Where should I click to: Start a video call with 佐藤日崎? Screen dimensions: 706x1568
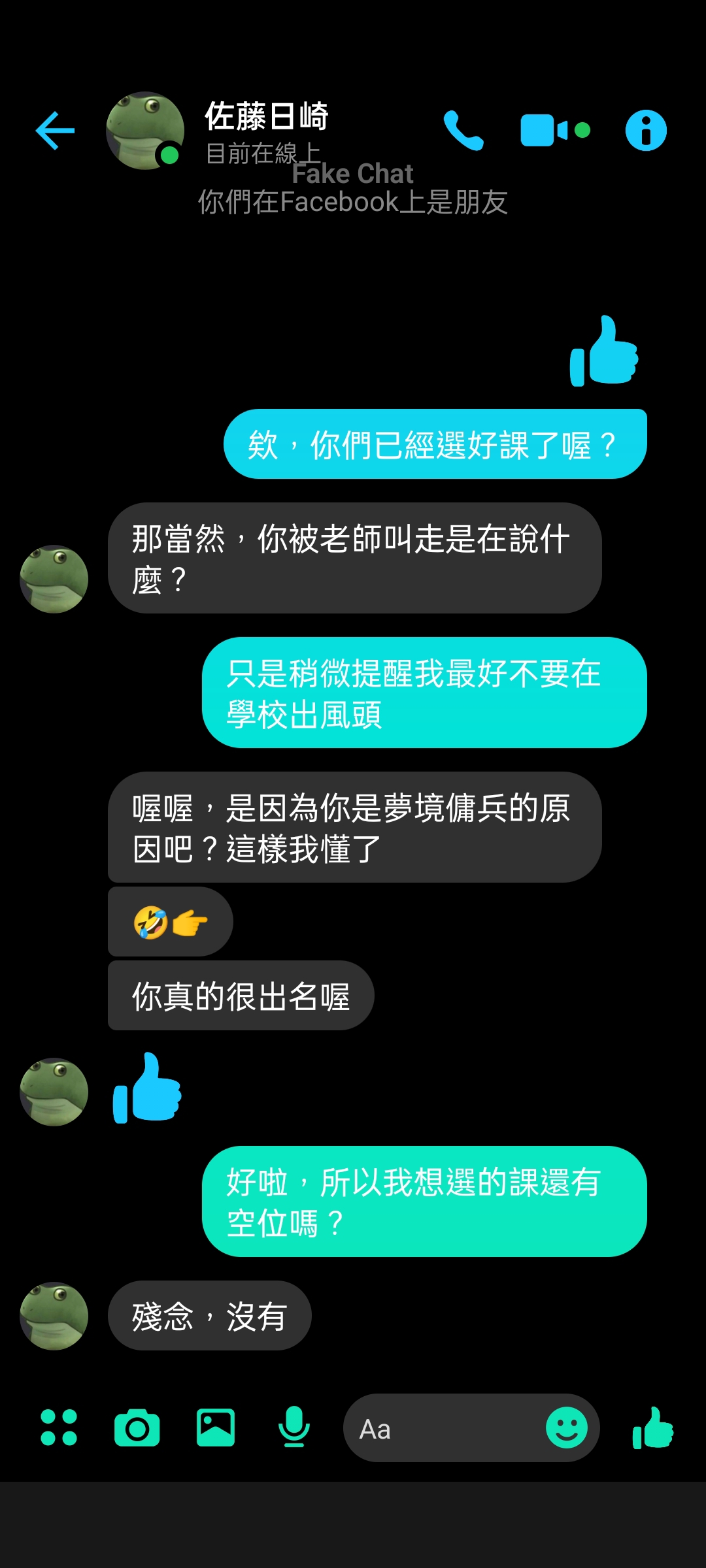click(x=546, y=131)
